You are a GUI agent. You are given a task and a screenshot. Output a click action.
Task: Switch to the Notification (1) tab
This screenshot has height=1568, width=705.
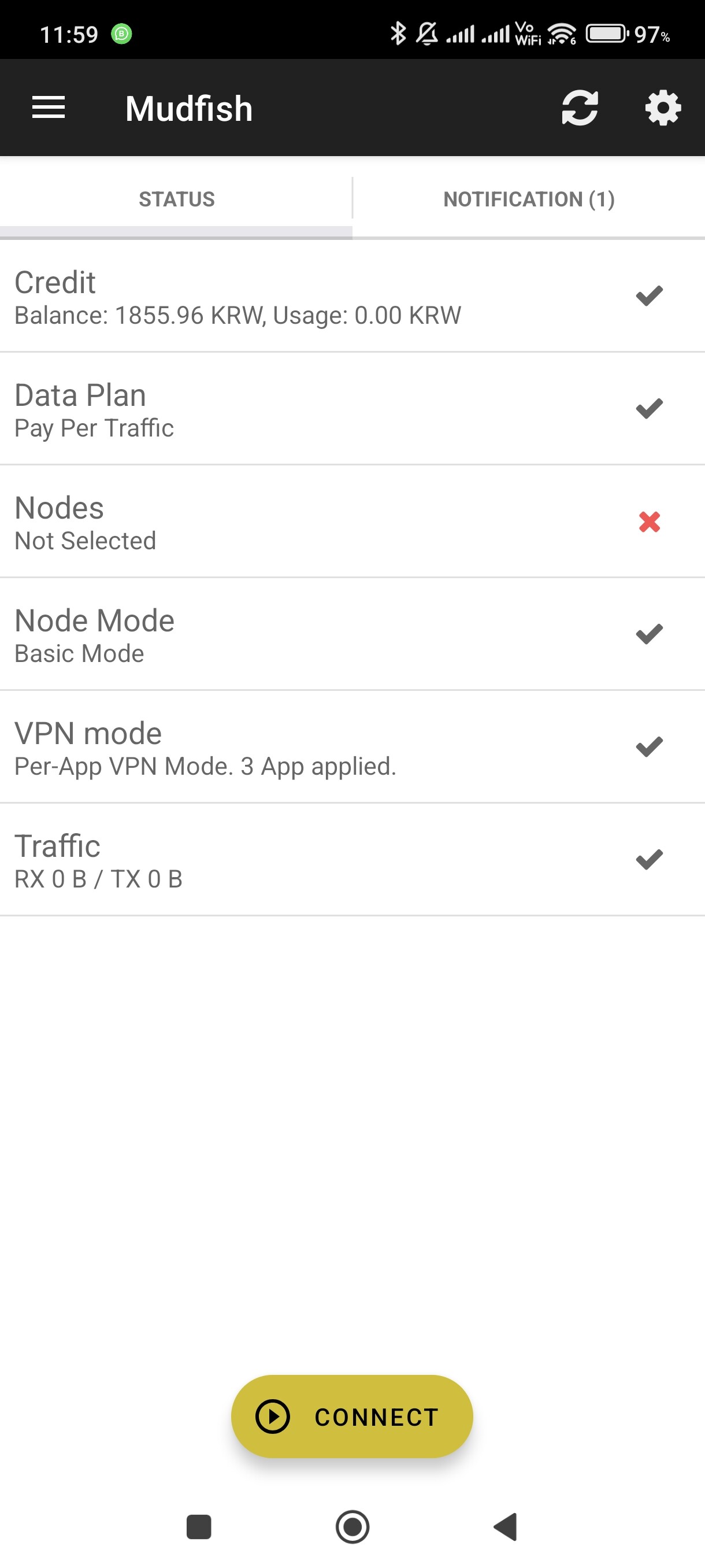pyautogui.click(x=529, y=199)
